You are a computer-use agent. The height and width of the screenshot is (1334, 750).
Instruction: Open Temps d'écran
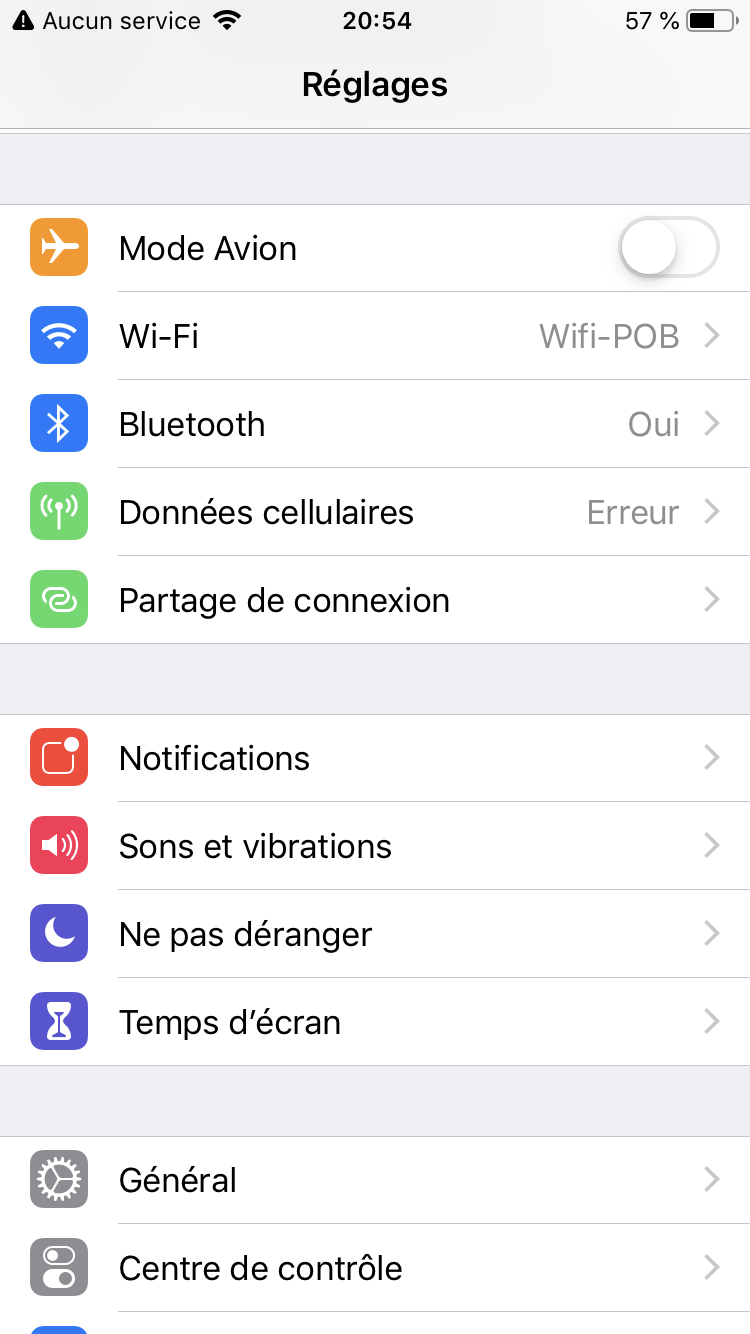pos(375,1022)
